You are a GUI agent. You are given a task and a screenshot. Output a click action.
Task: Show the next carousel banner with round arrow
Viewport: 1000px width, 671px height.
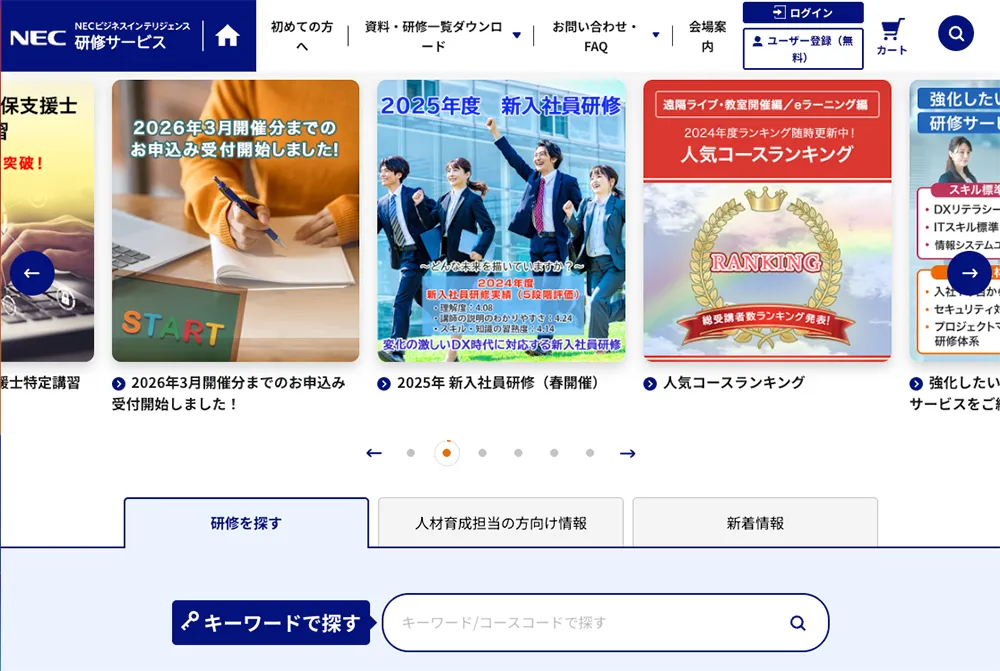click(969, 273)
